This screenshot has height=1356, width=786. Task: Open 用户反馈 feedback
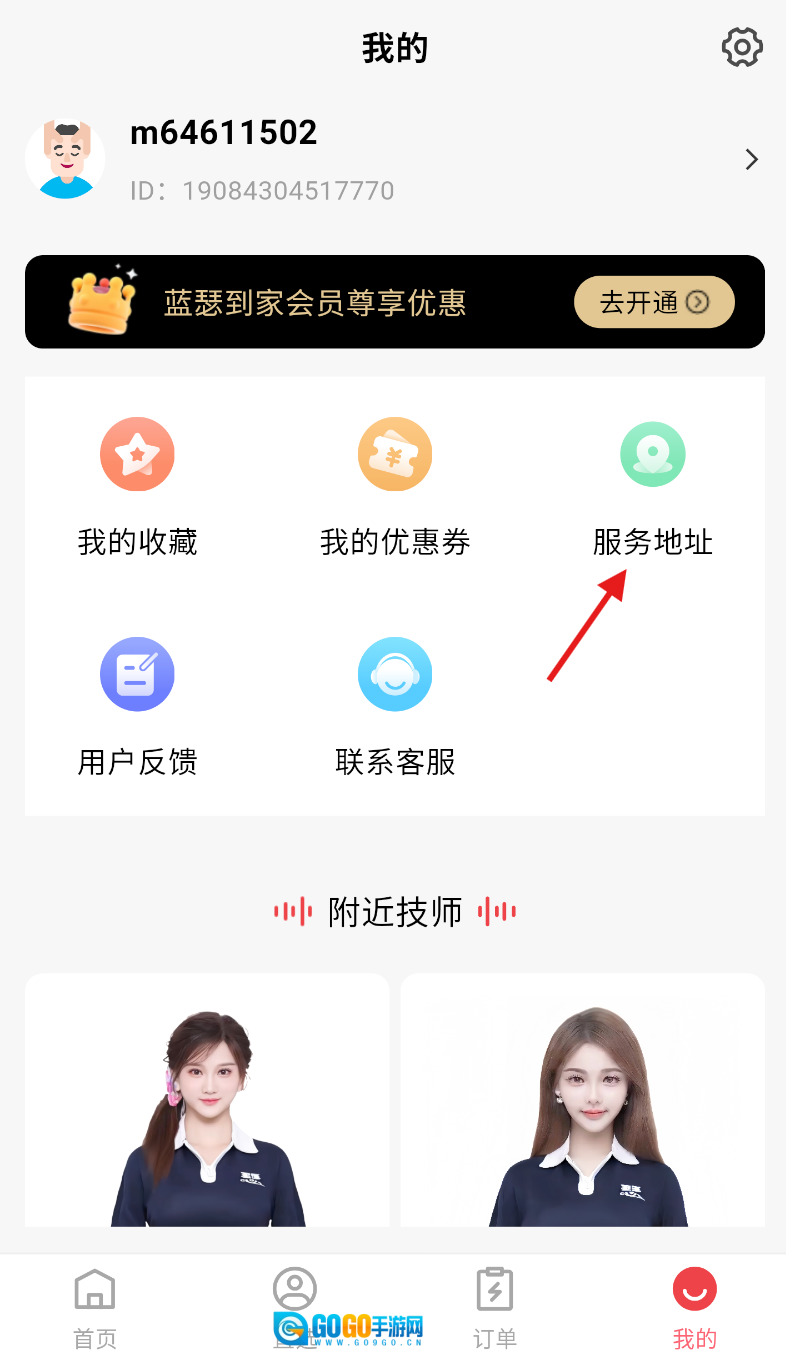(x=137, y=706)
